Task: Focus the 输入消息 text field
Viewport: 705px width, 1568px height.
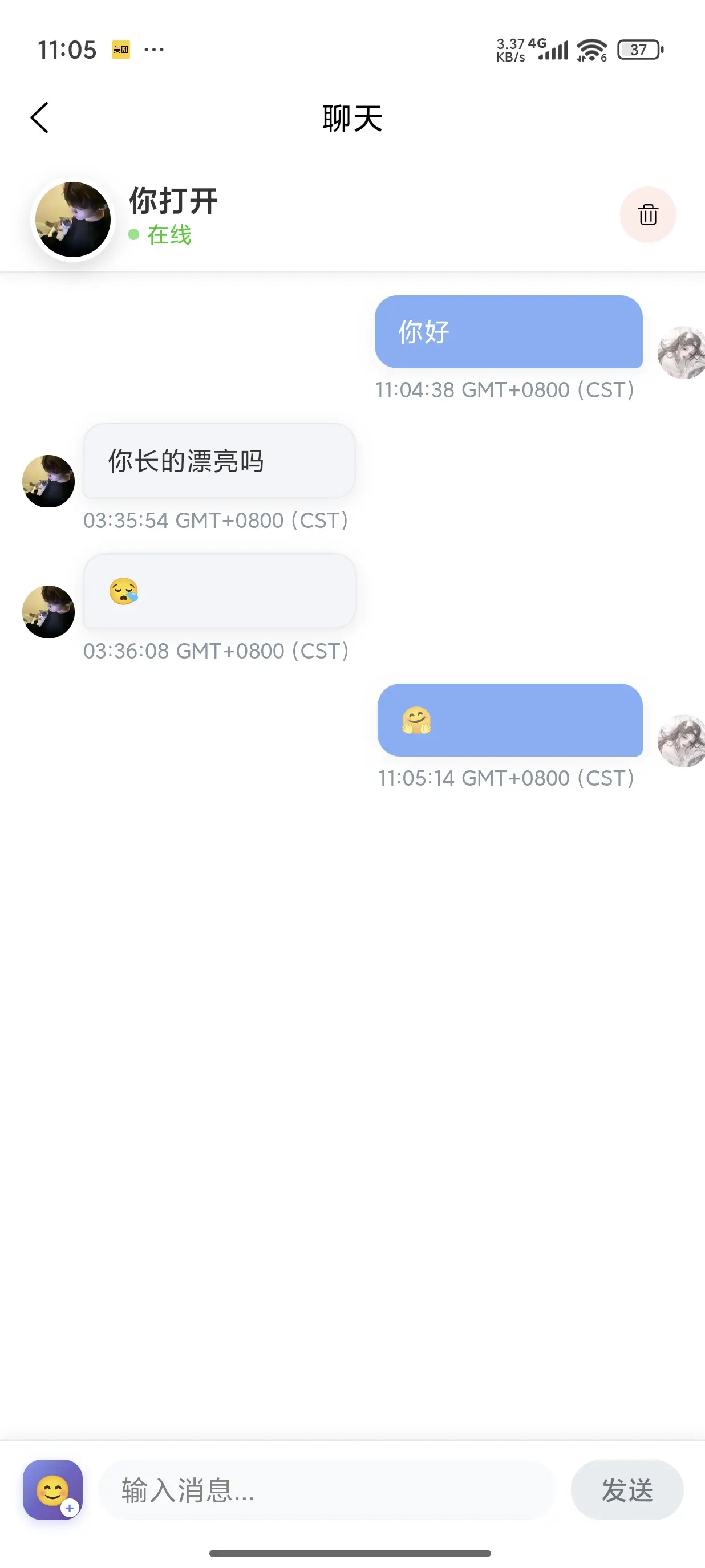Action: pos(327,1490)
